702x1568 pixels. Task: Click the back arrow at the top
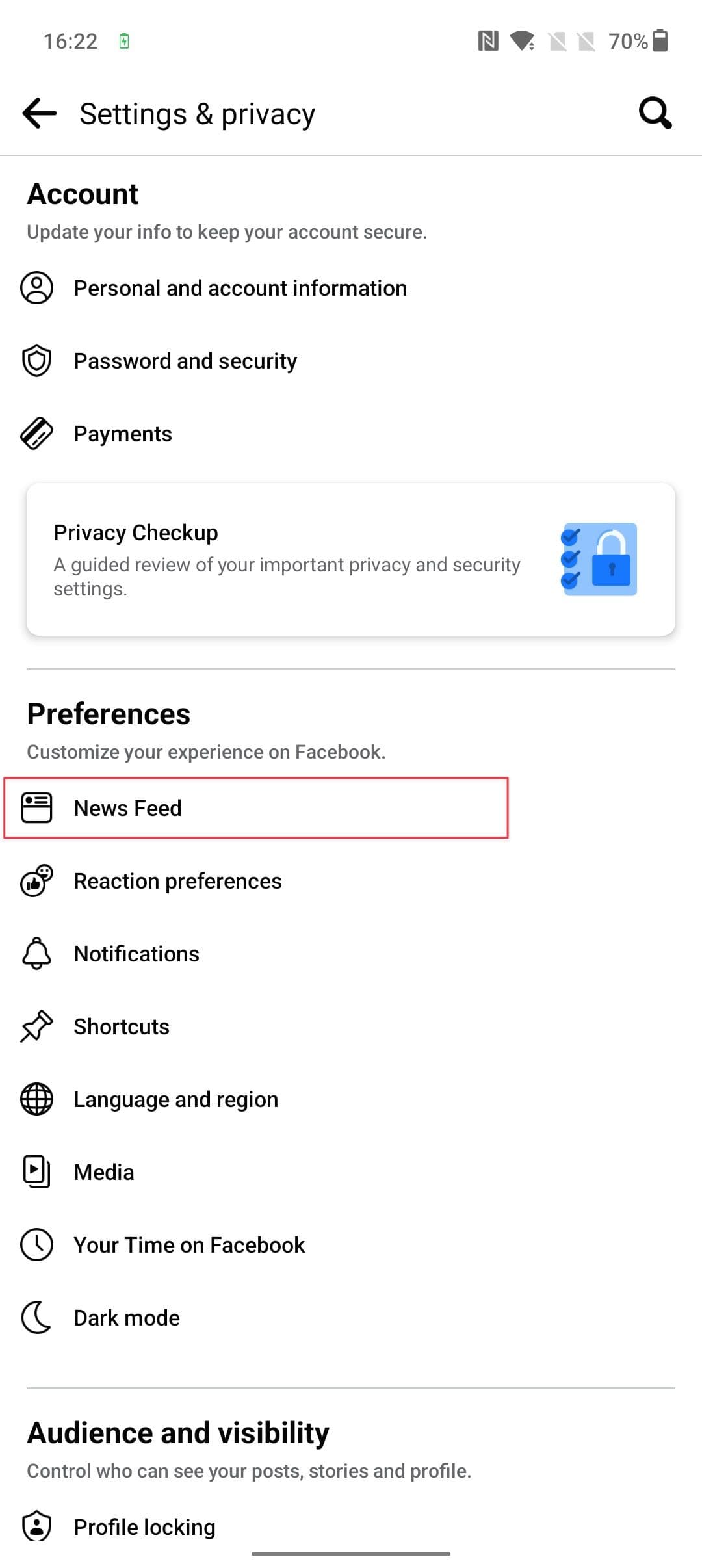pyautogui.click(x=39, y=112)
